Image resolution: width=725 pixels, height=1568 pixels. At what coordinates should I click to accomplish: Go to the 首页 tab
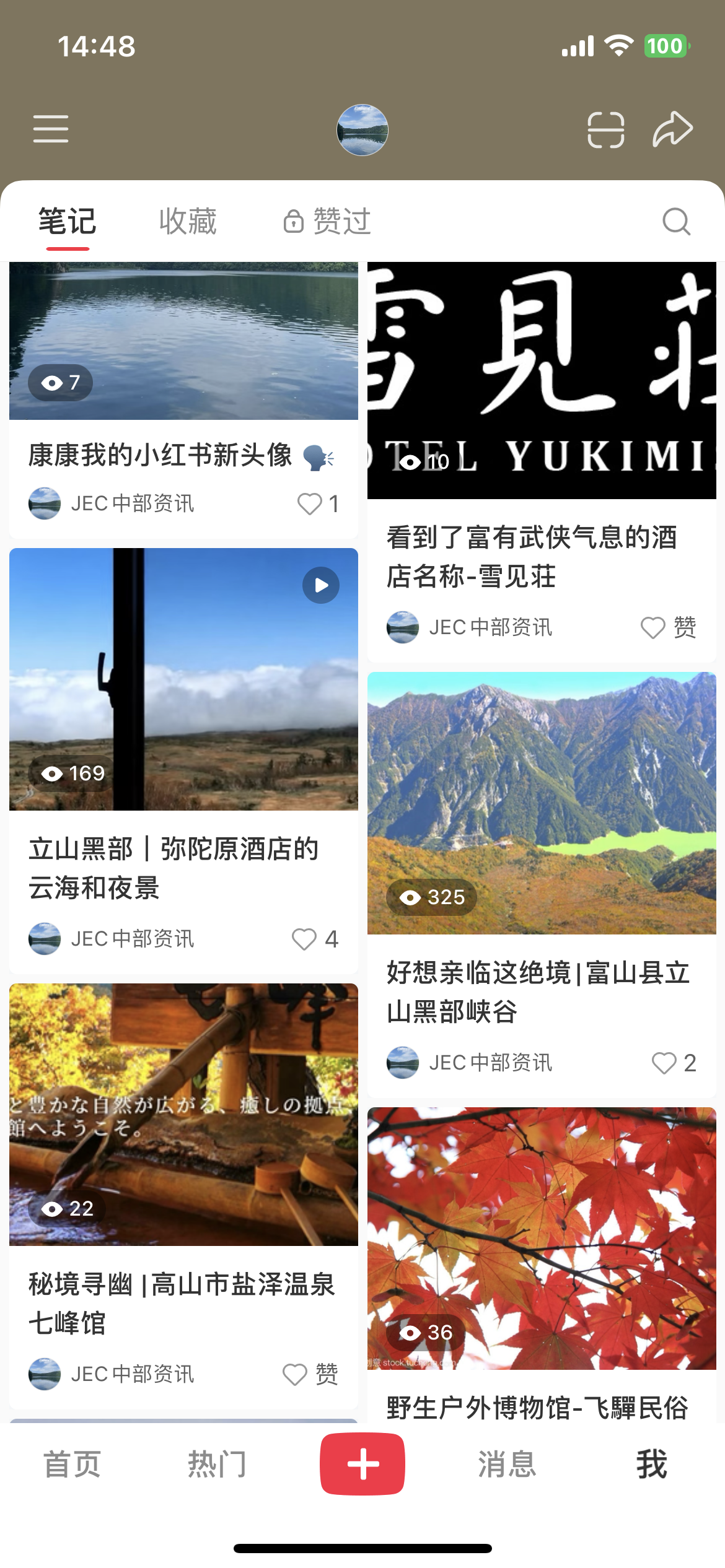click(x=72, y=1464)
